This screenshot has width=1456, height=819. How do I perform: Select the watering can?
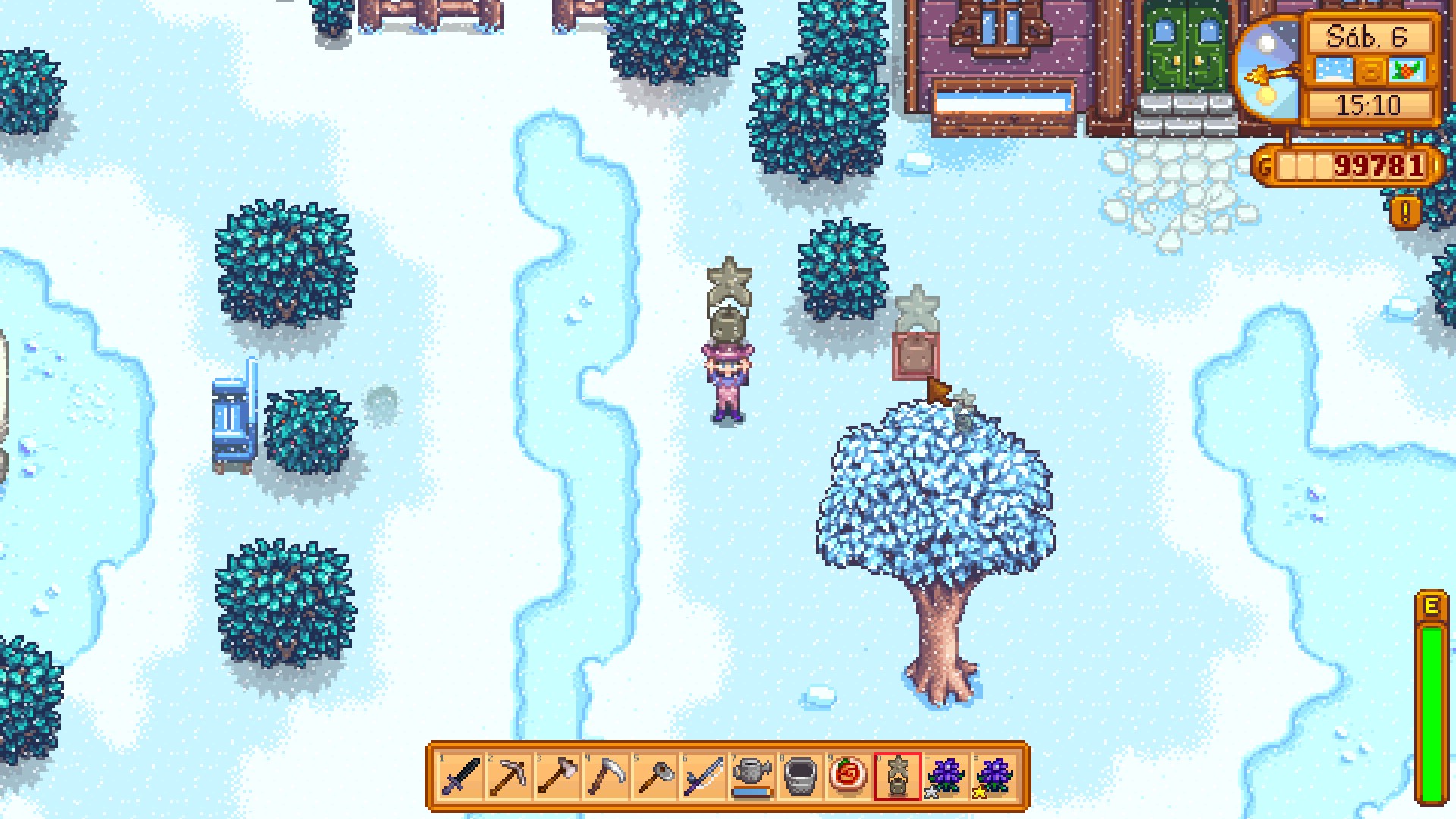[752, 777]
